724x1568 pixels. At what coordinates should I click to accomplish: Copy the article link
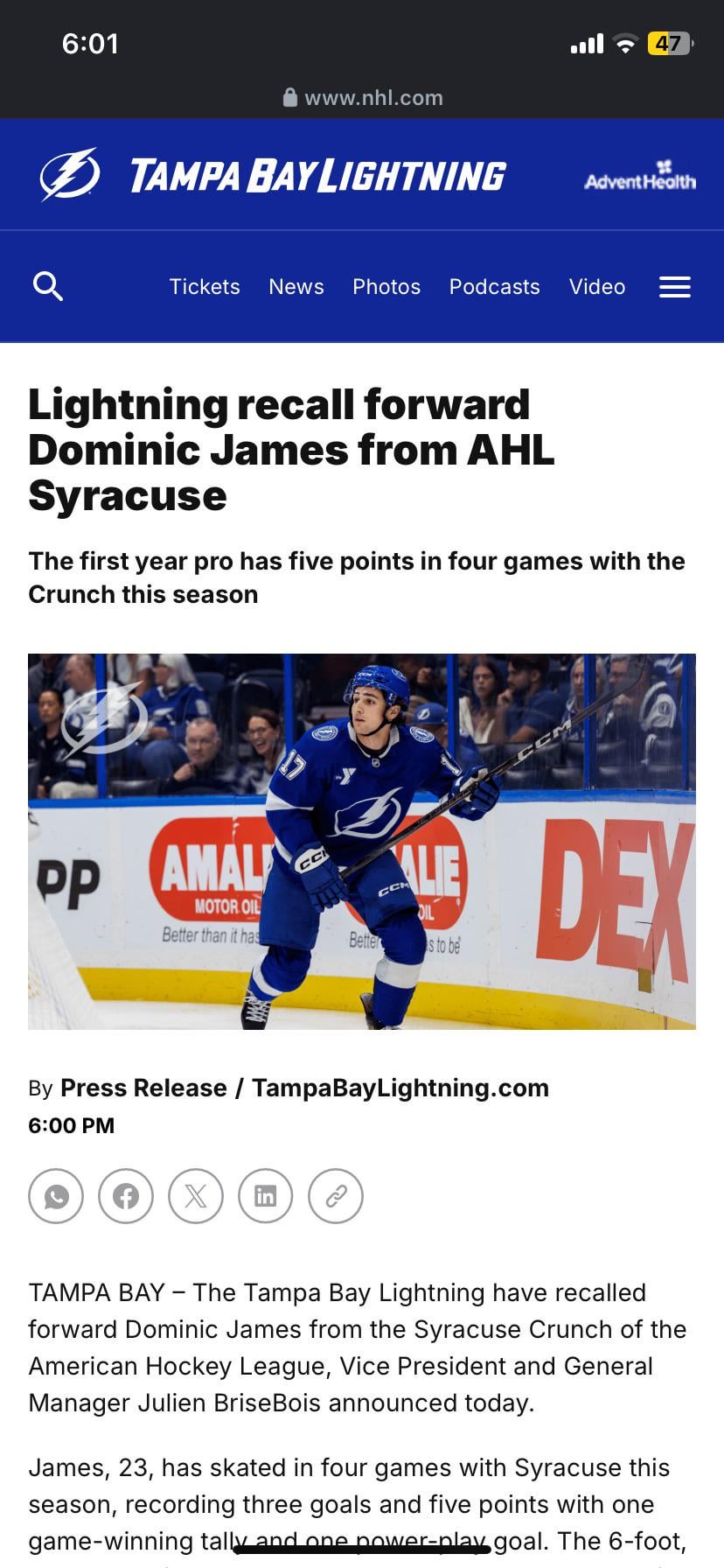pyautogui.click(x=336, y=1196)
